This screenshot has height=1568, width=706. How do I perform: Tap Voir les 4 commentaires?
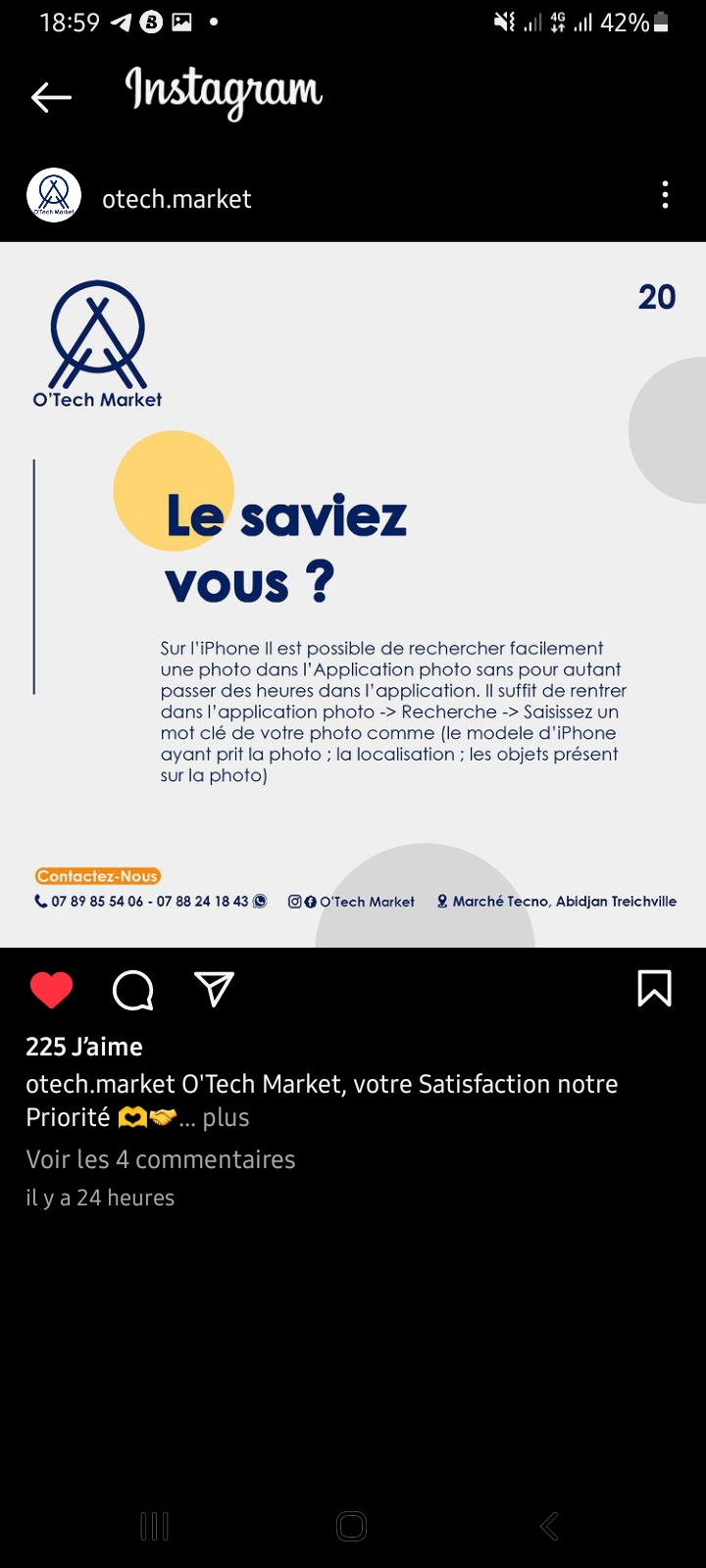tap(161, 1159)
